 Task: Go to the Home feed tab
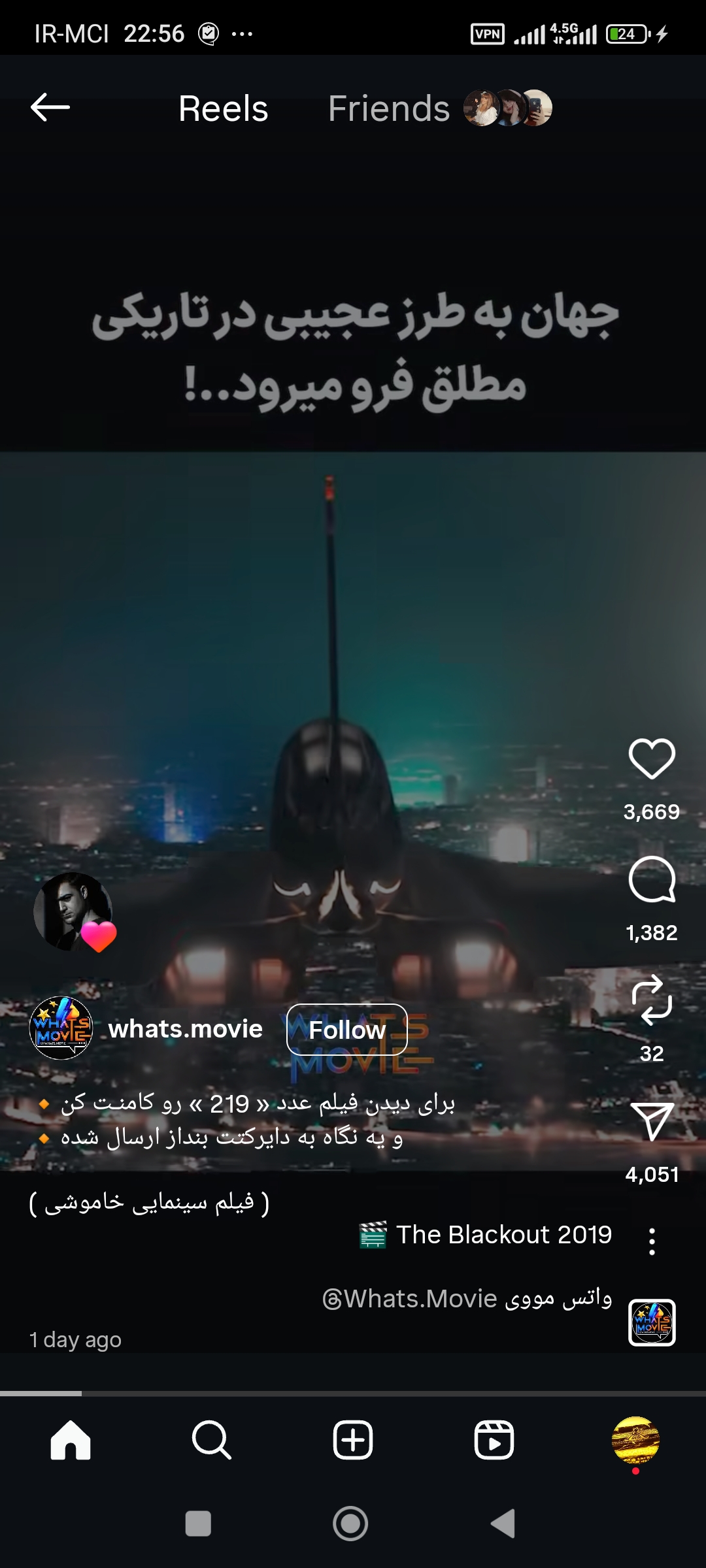pyautogui.click(x=71, y=1440)
